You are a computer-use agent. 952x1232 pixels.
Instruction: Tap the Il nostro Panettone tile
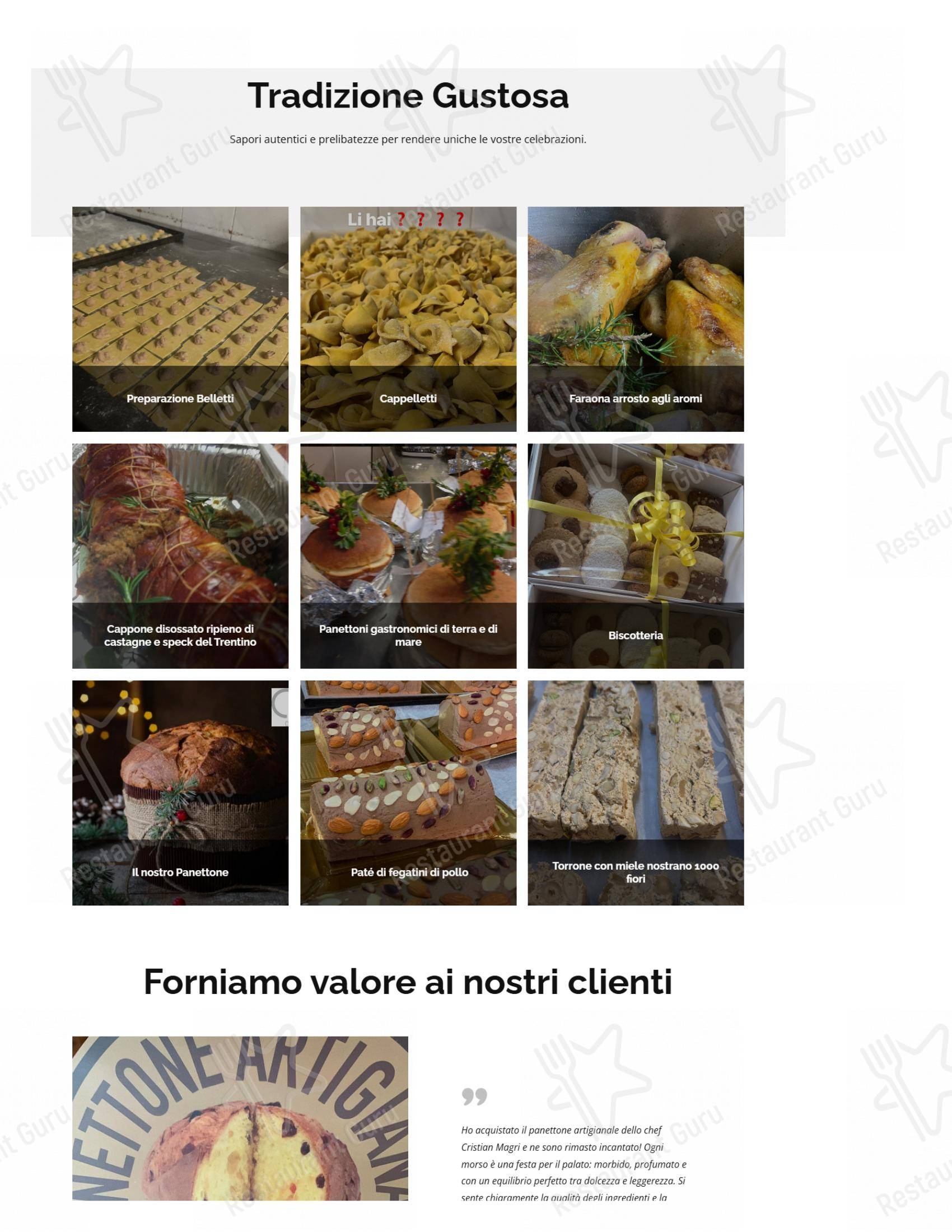[x=180, y=792]
